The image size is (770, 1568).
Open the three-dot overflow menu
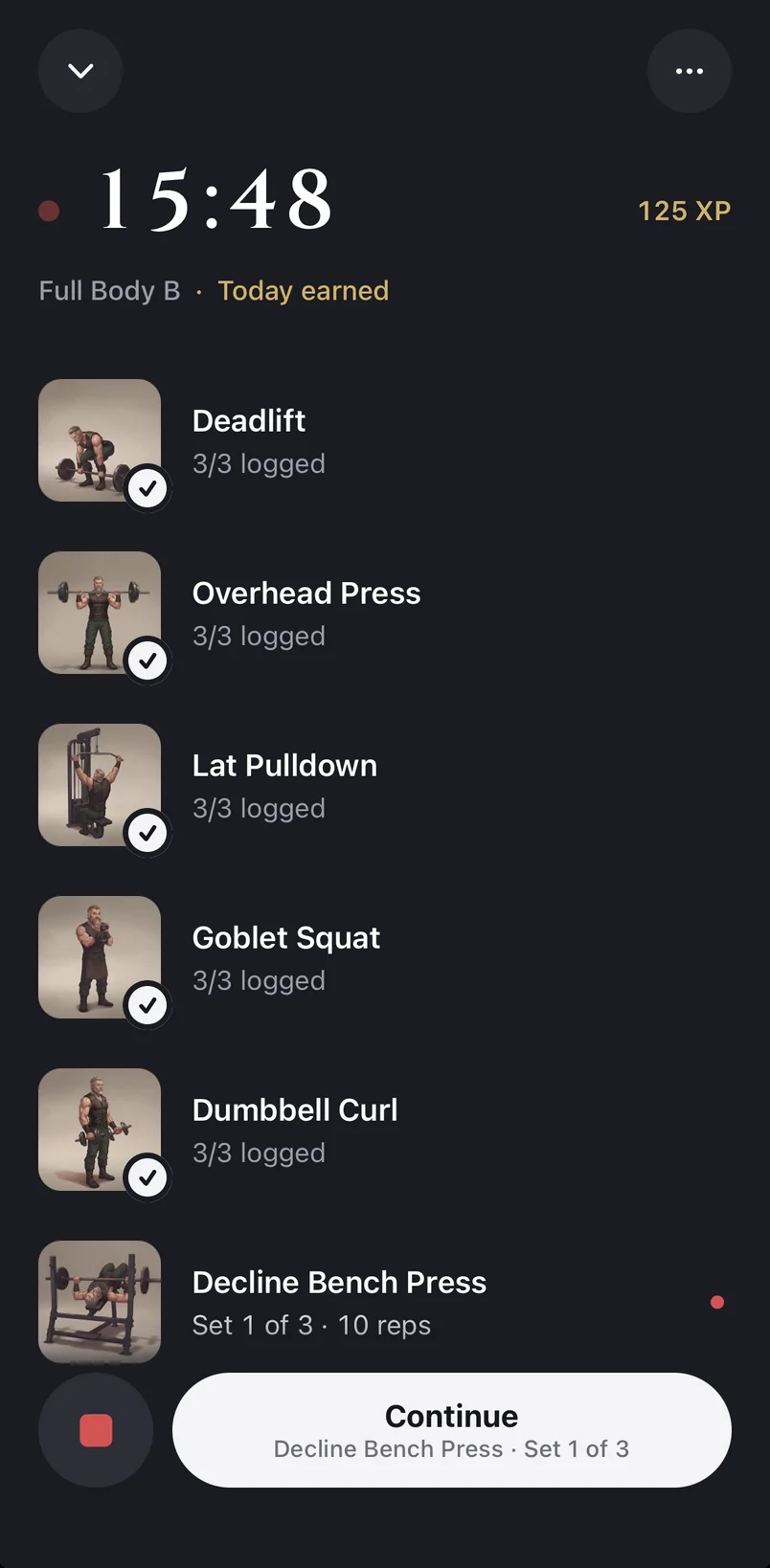(690, 71)
